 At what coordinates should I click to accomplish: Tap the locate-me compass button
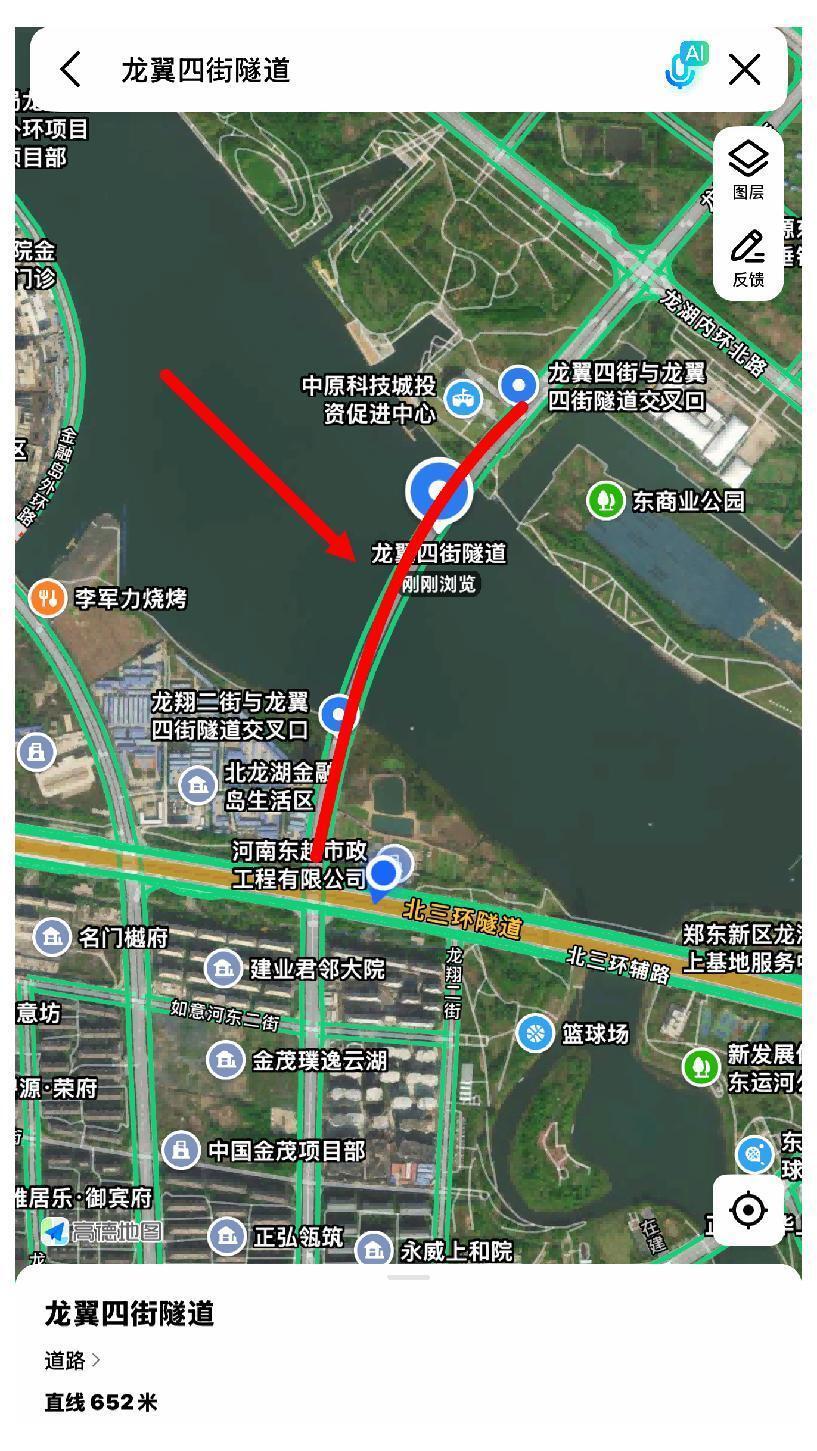[x=748, y=1211]
